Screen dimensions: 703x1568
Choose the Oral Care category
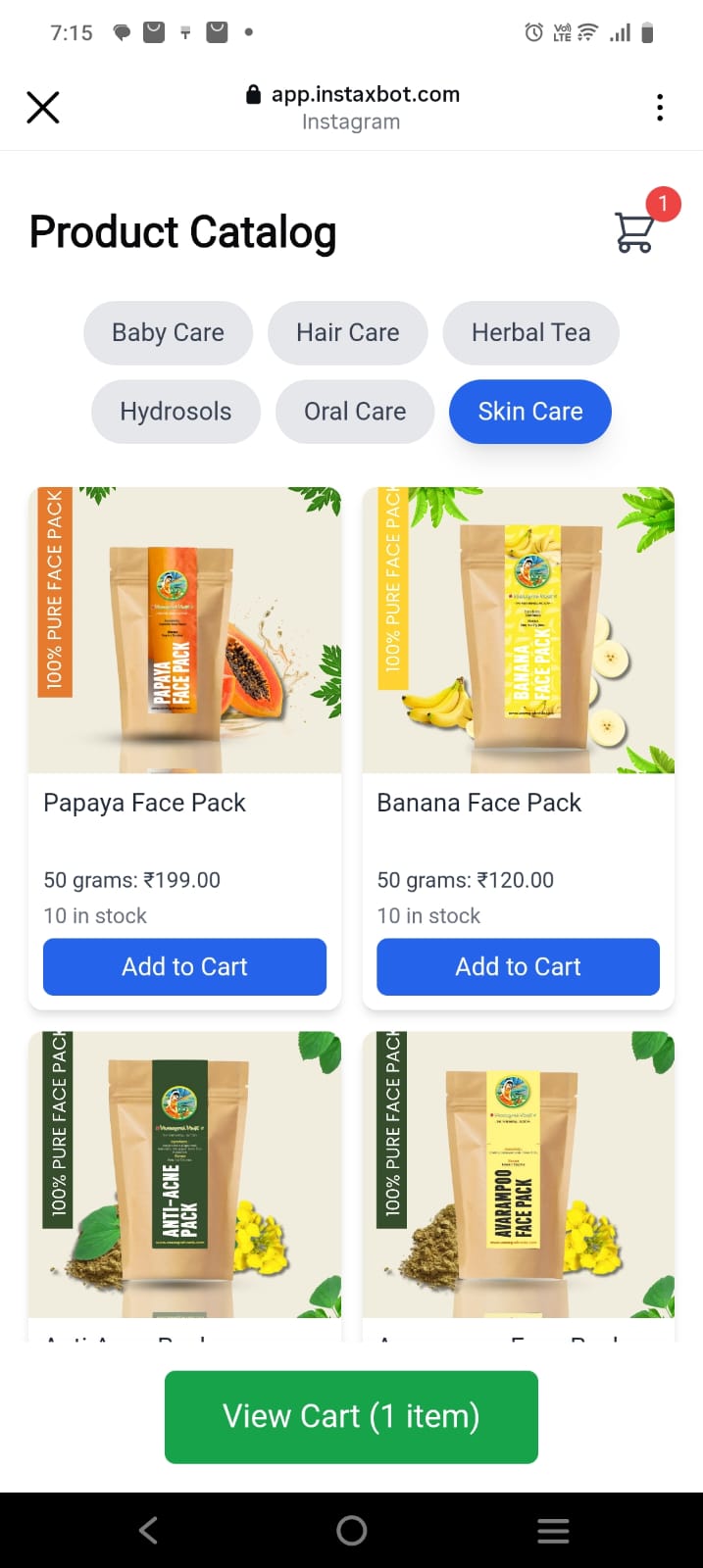[x=354, y=412]
